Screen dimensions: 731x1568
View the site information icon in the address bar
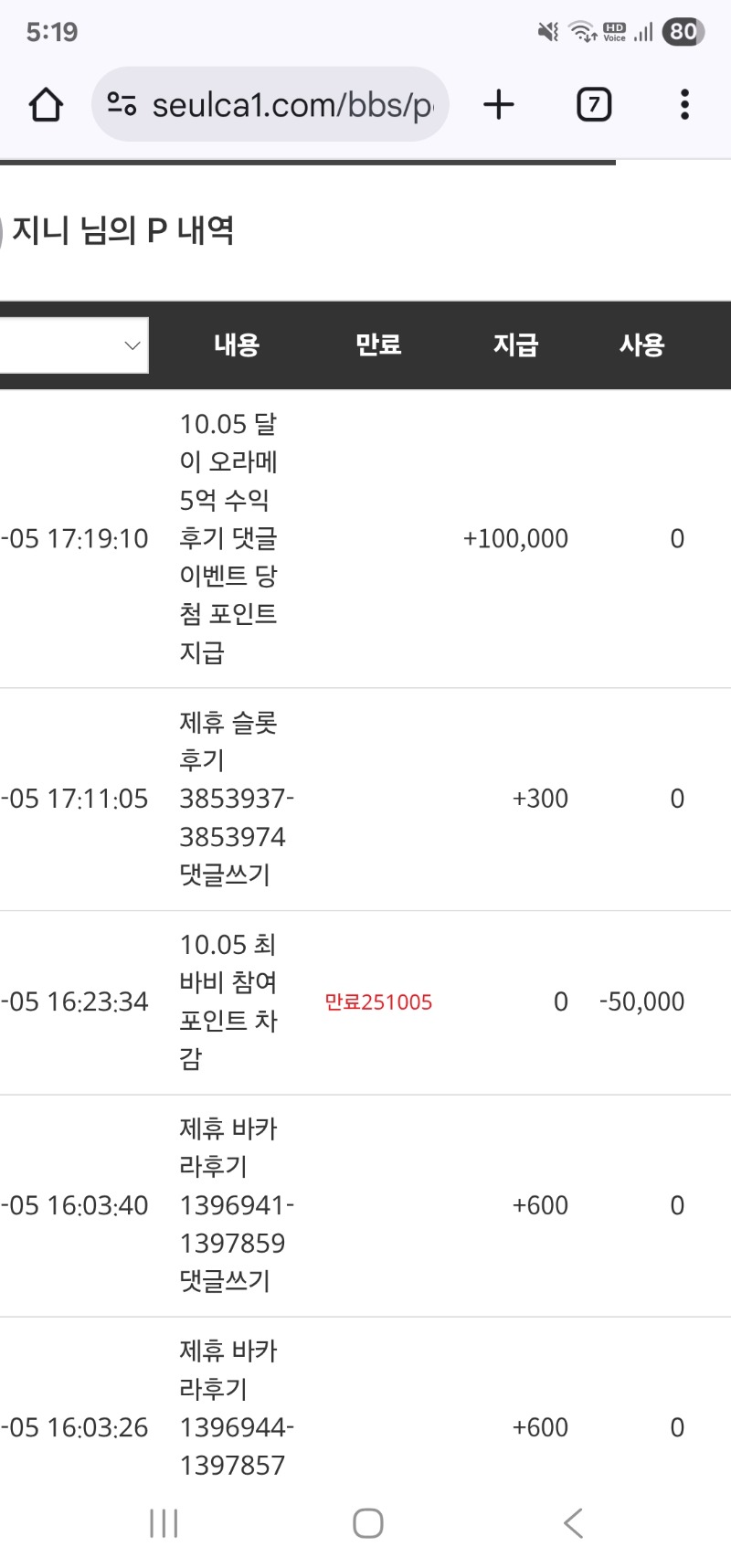coord(122,105)
